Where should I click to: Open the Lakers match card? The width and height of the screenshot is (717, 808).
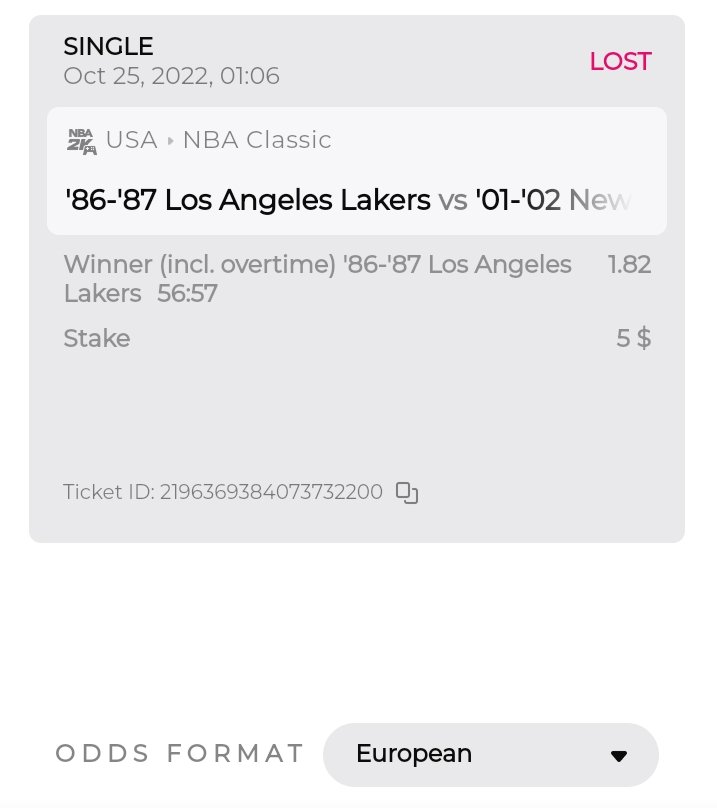coord(356,172)
